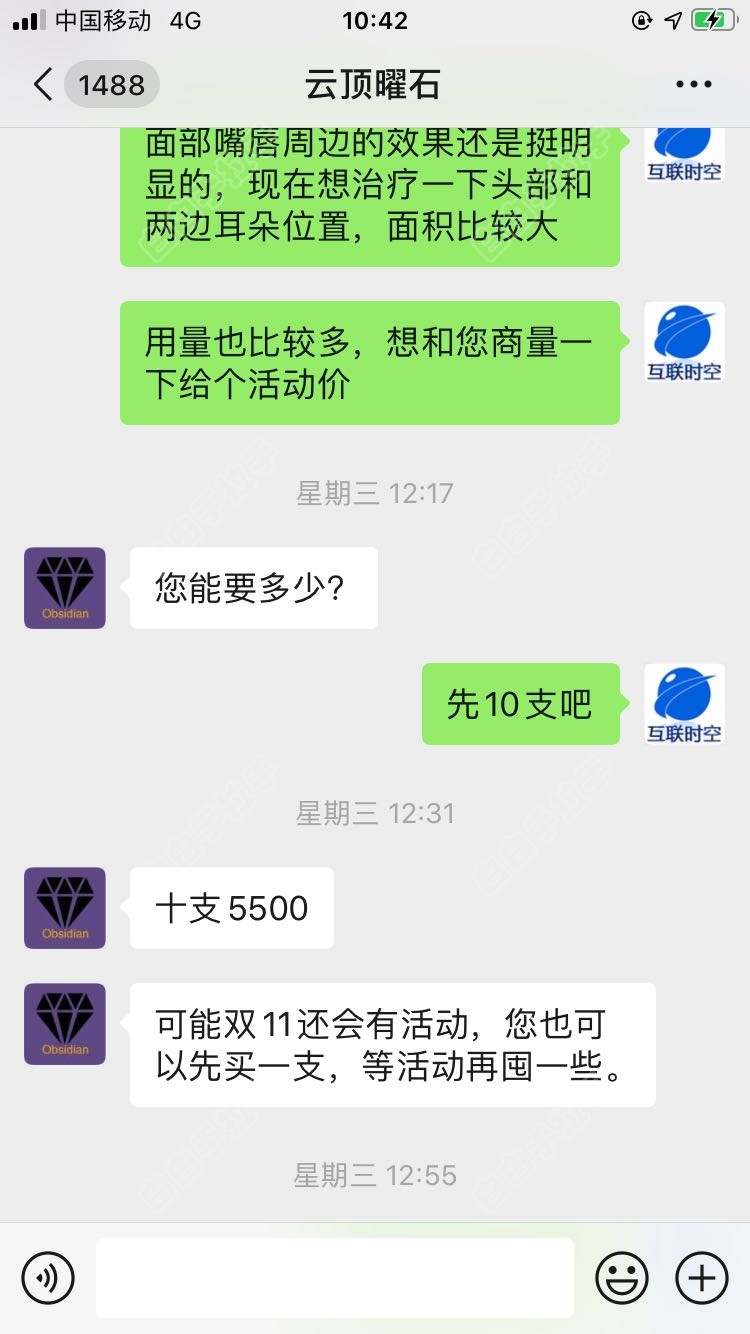The image size is (750, 1334).
Task: Open 互联时空 avatar beside 先10支吧
Action: click(x=684, y=704)
